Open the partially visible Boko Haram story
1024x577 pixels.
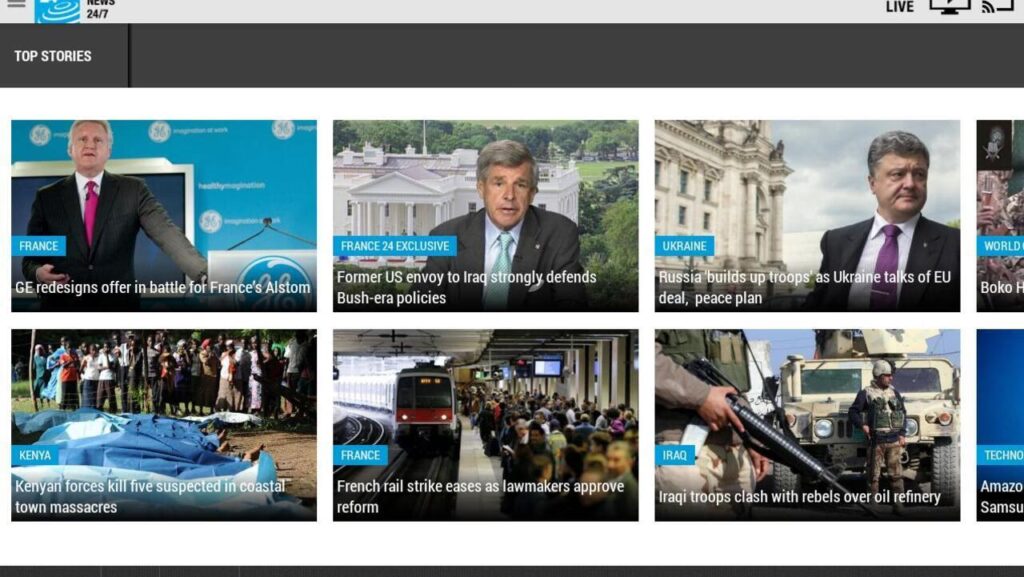click(1000, 216)
